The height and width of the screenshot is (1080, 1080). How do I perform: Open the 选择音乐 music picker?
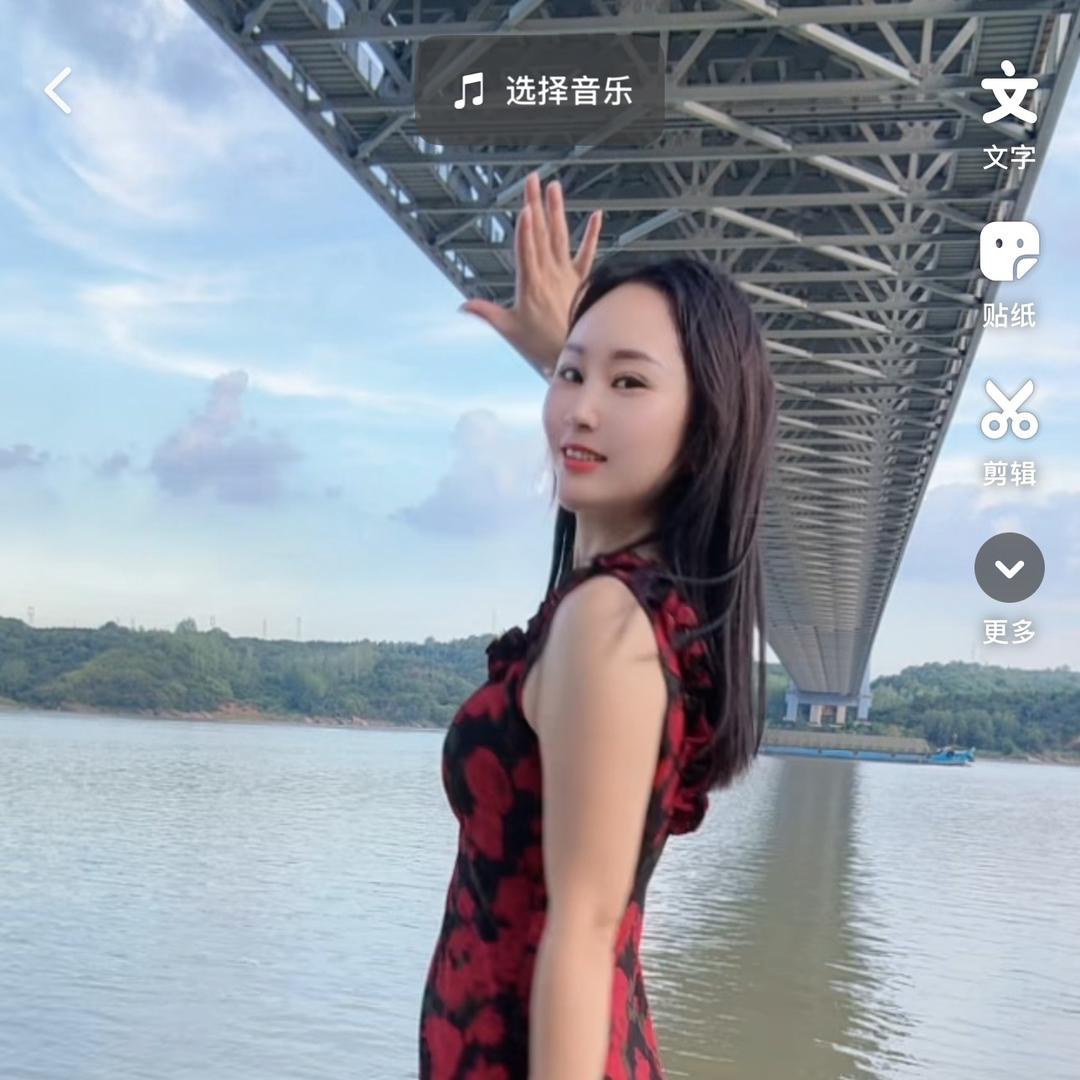[x=541, y=92]
